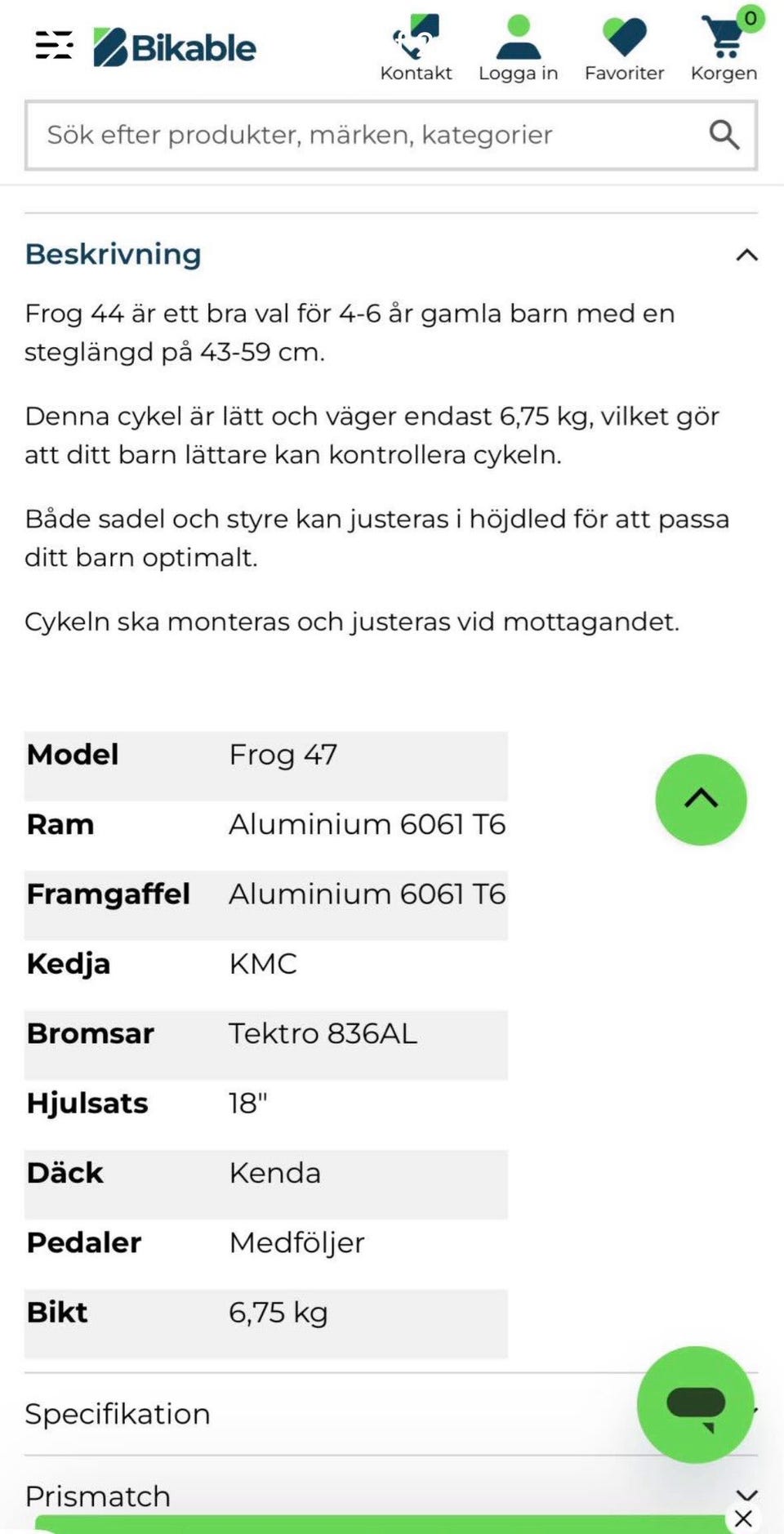Viewport: 784px width, 1534px height.
Task: Collapse the Beskrivning section
Action: click(391, 255)
